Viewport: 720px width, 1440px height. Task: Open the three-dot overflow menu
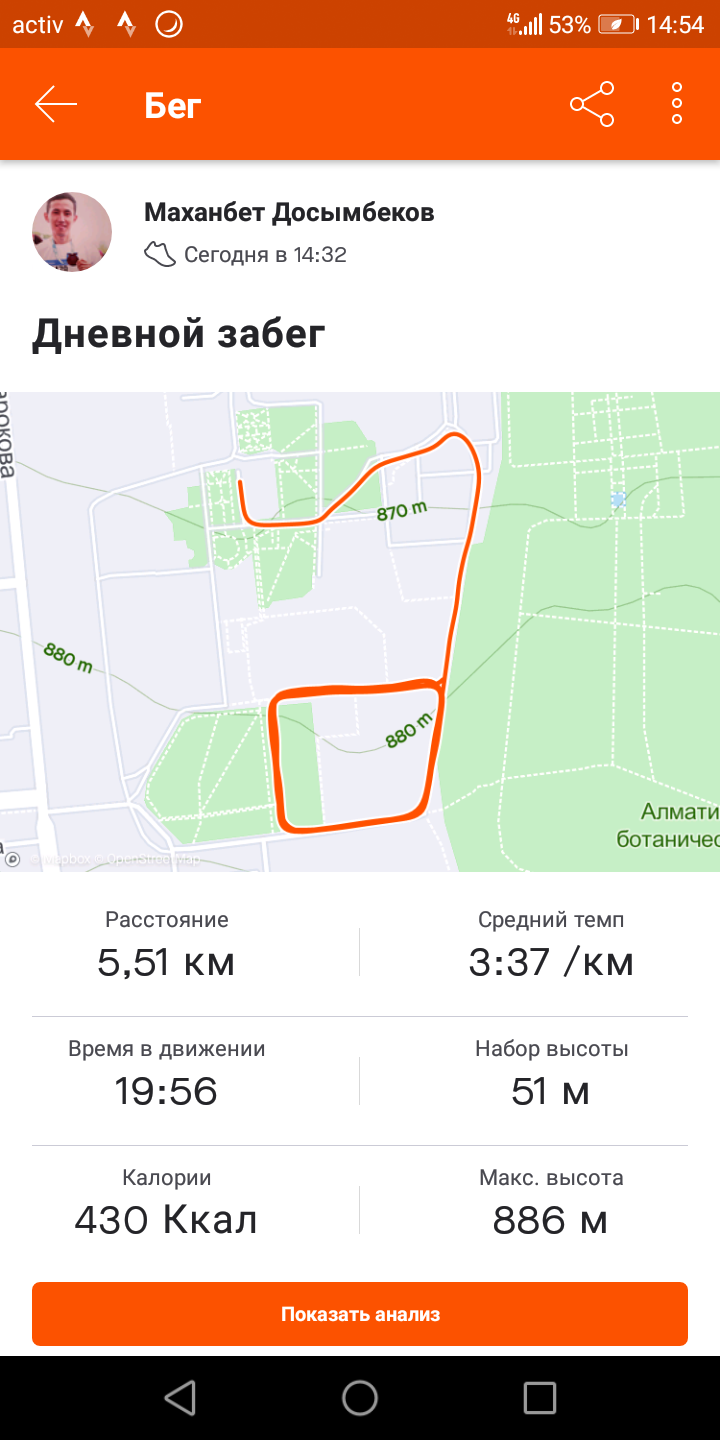(x=677, y=104)
